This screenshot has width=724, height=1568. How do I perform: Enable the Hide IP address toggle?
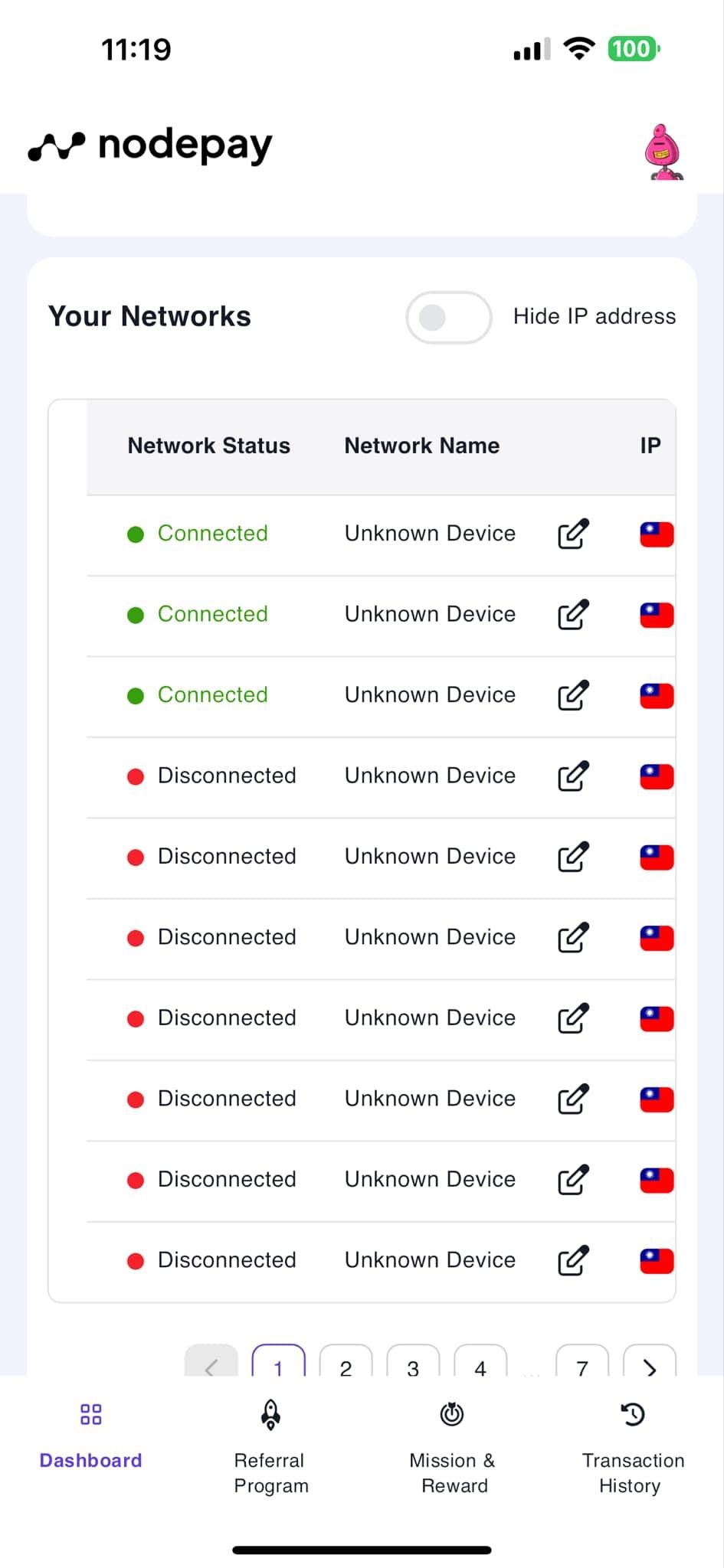click(448, 317)
